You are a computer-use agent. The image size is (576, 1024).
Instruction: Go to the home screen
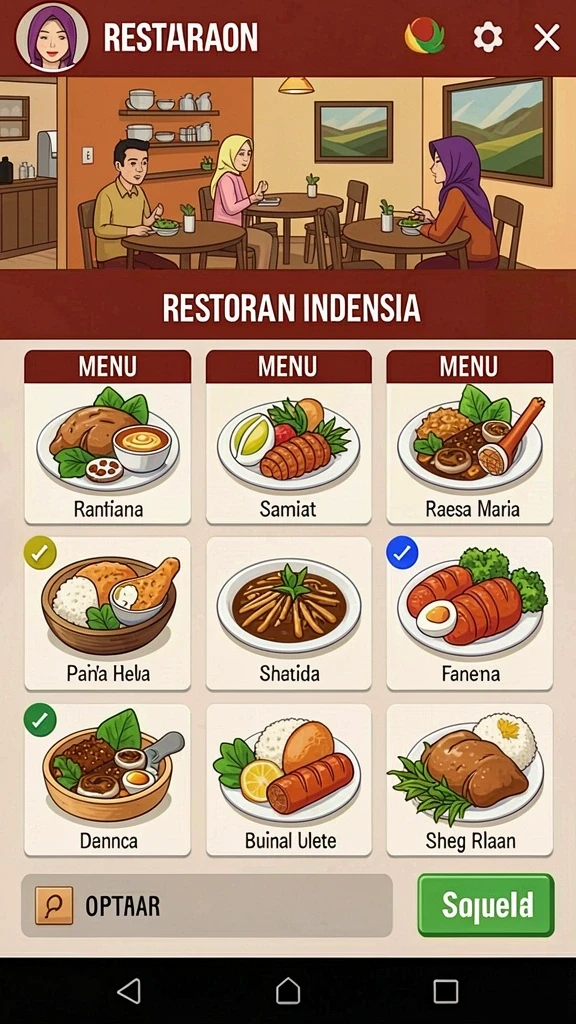(288, 991)
